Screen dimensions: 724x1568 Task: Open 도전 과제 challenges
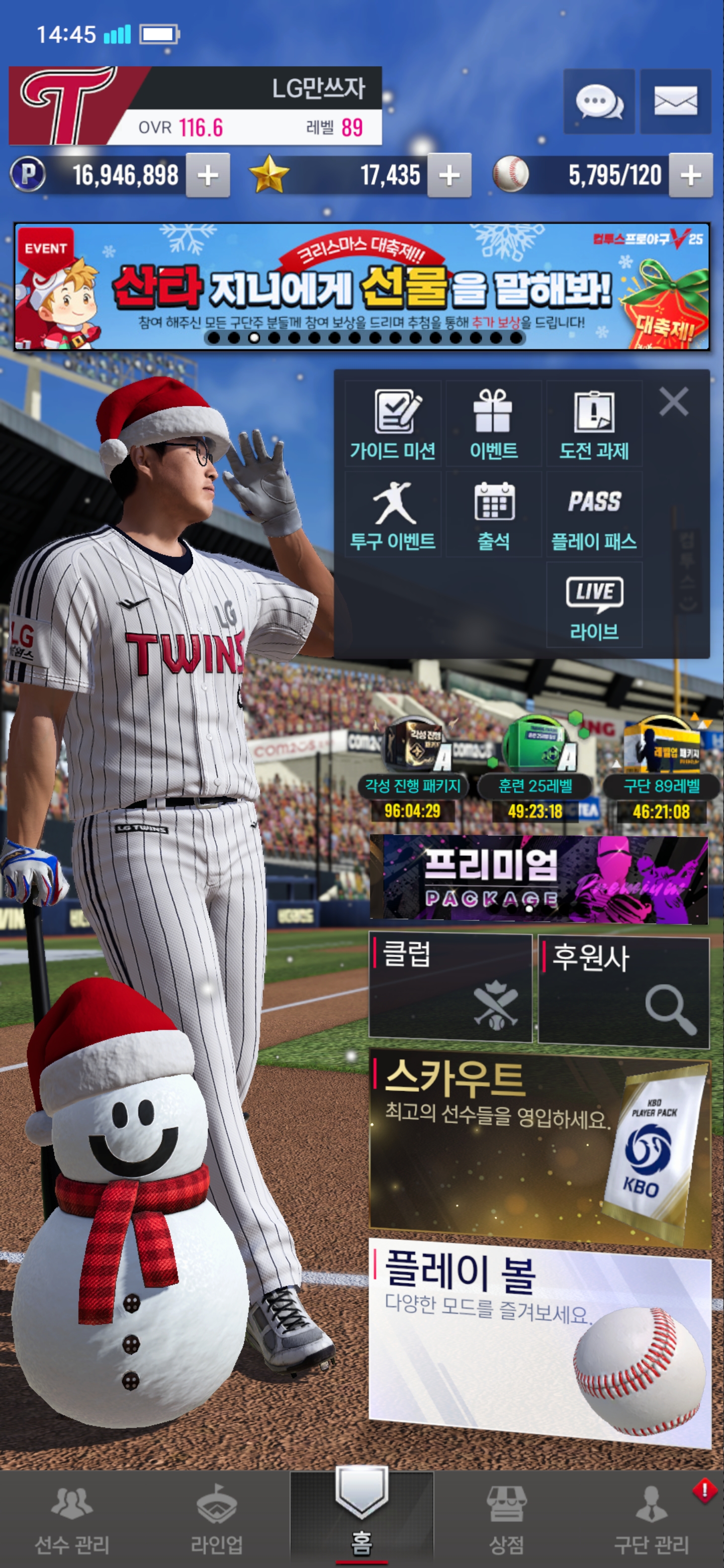594,424
